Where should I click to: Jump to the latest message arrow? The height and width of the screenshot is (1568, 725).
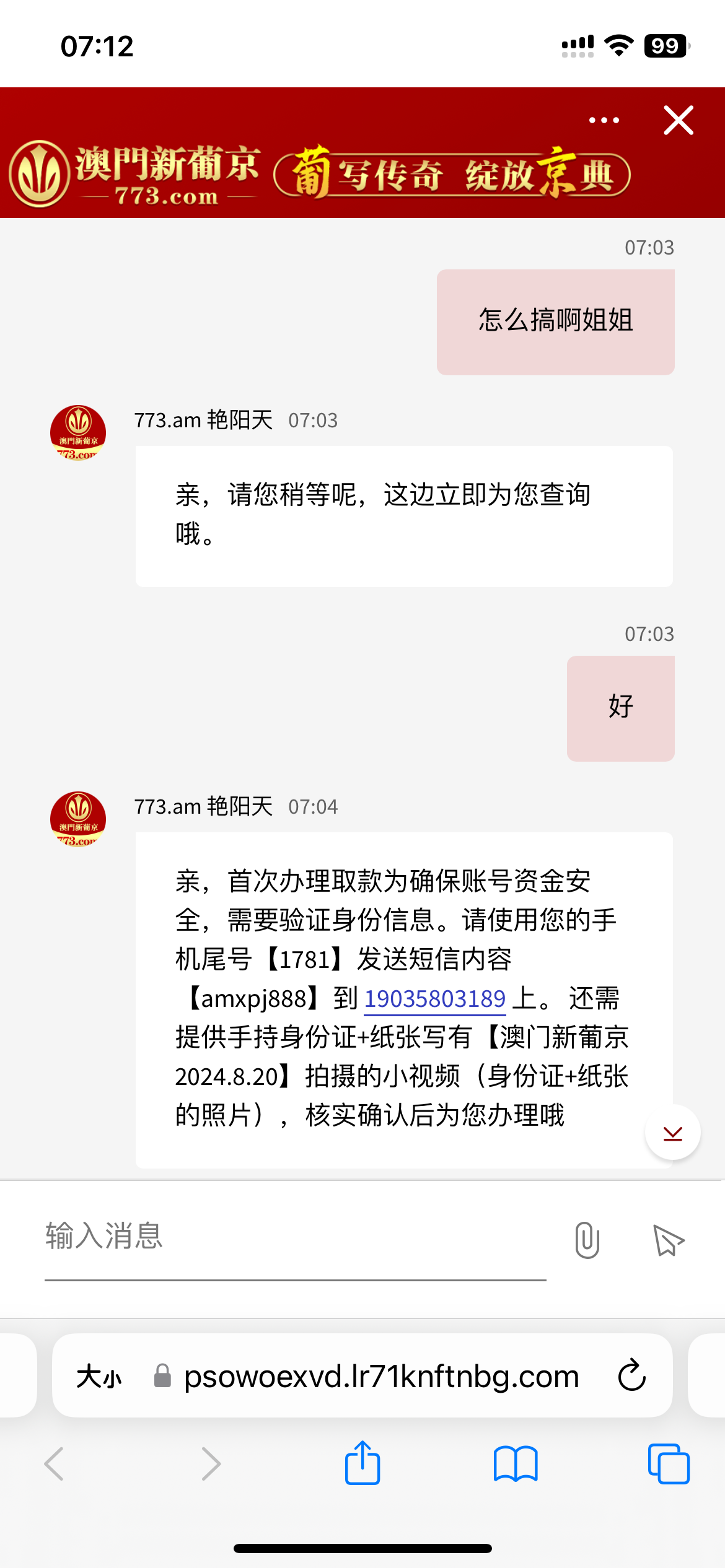click(x=672, y=1133)
